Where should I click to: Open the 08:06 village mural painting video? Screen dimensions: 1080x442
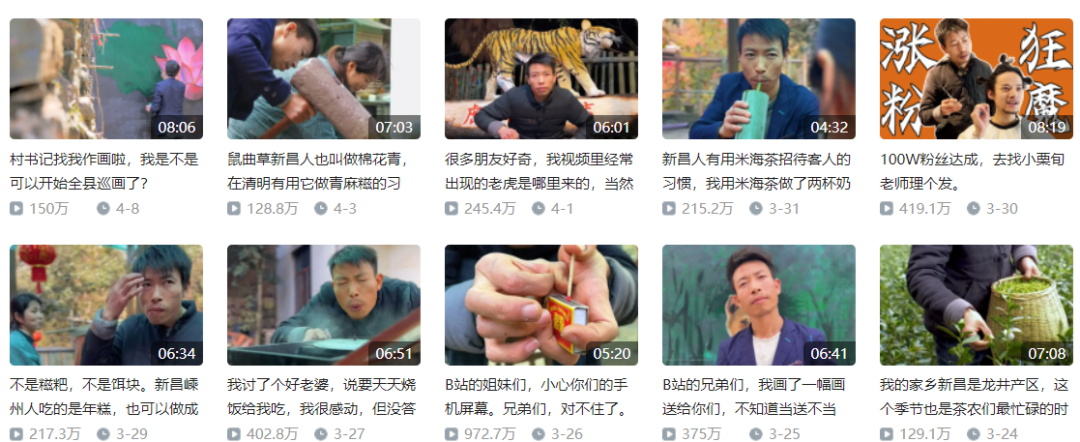[x=106, y=78]
